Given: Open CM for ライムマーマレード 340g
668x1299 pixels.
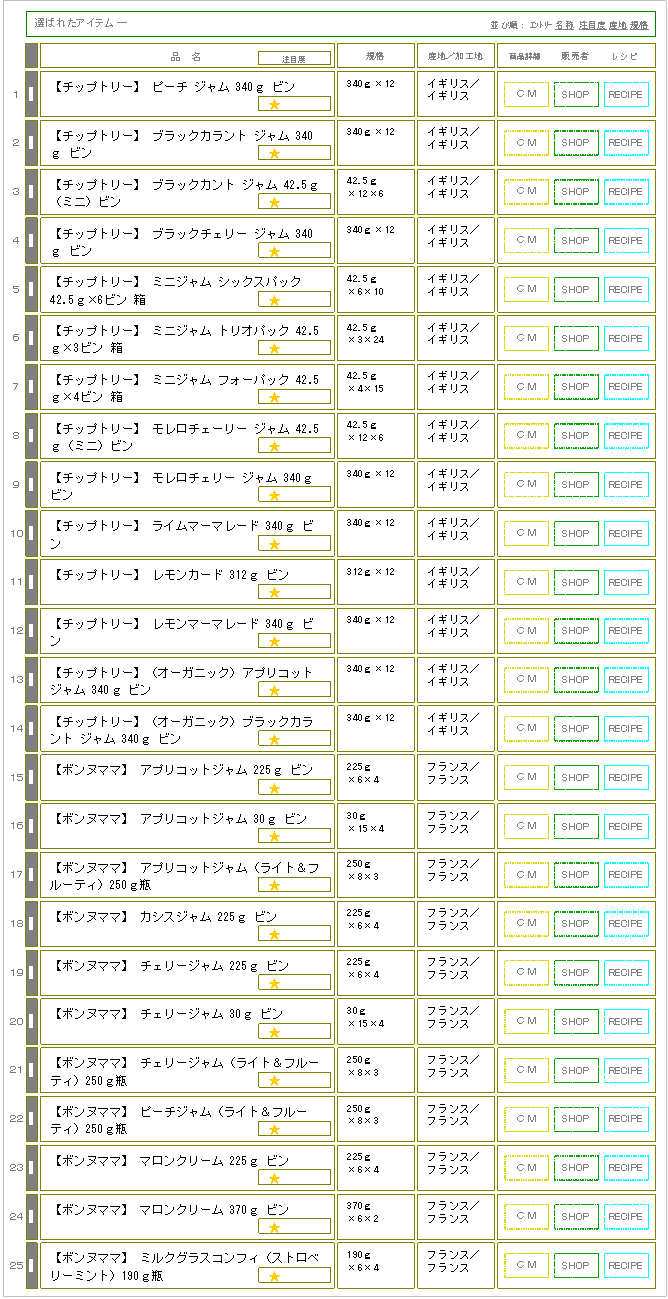Looking at the screenshot, I should coord(526,533).
